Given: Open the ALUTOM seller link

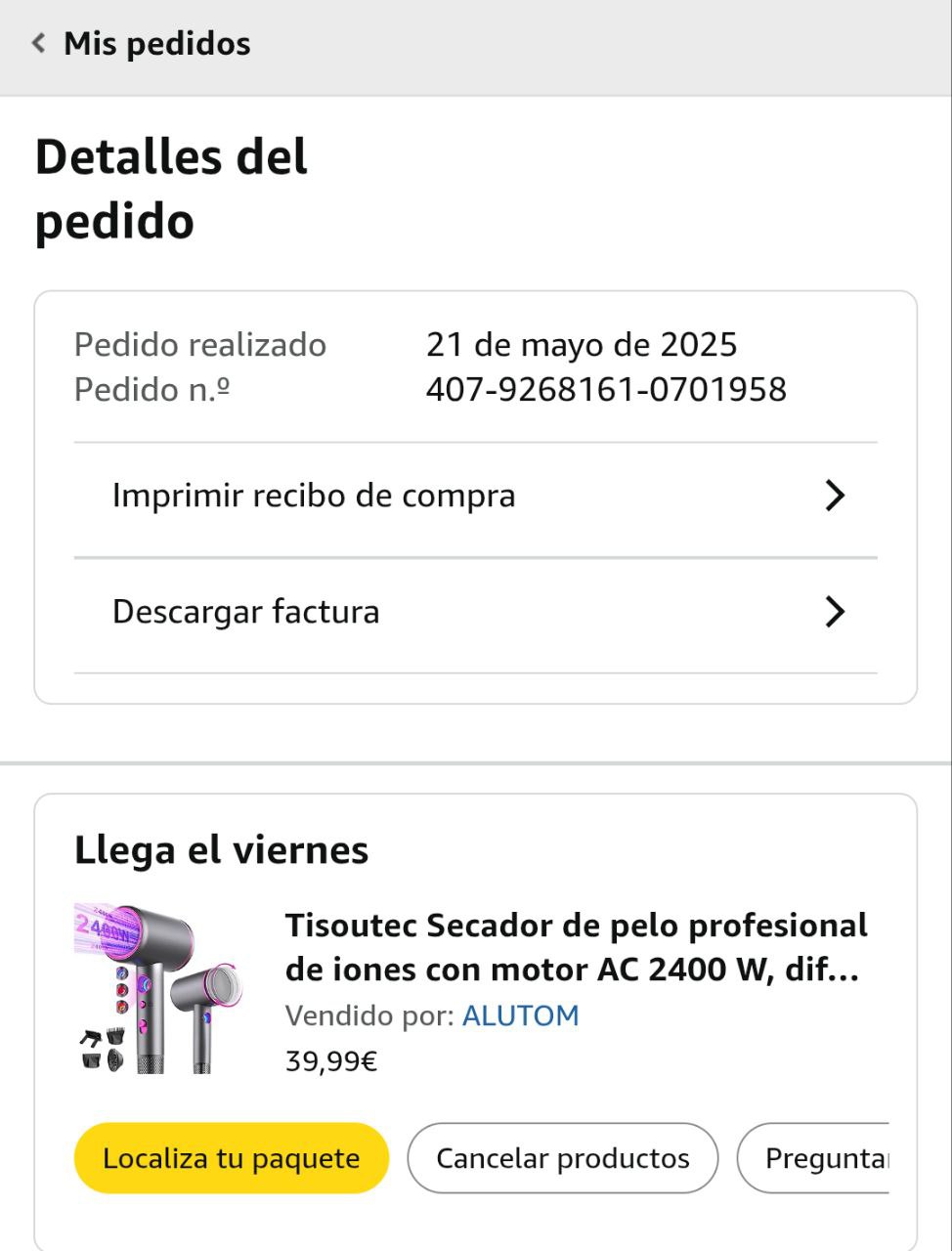Looking at the screenshot, I should coord(520,1016).
